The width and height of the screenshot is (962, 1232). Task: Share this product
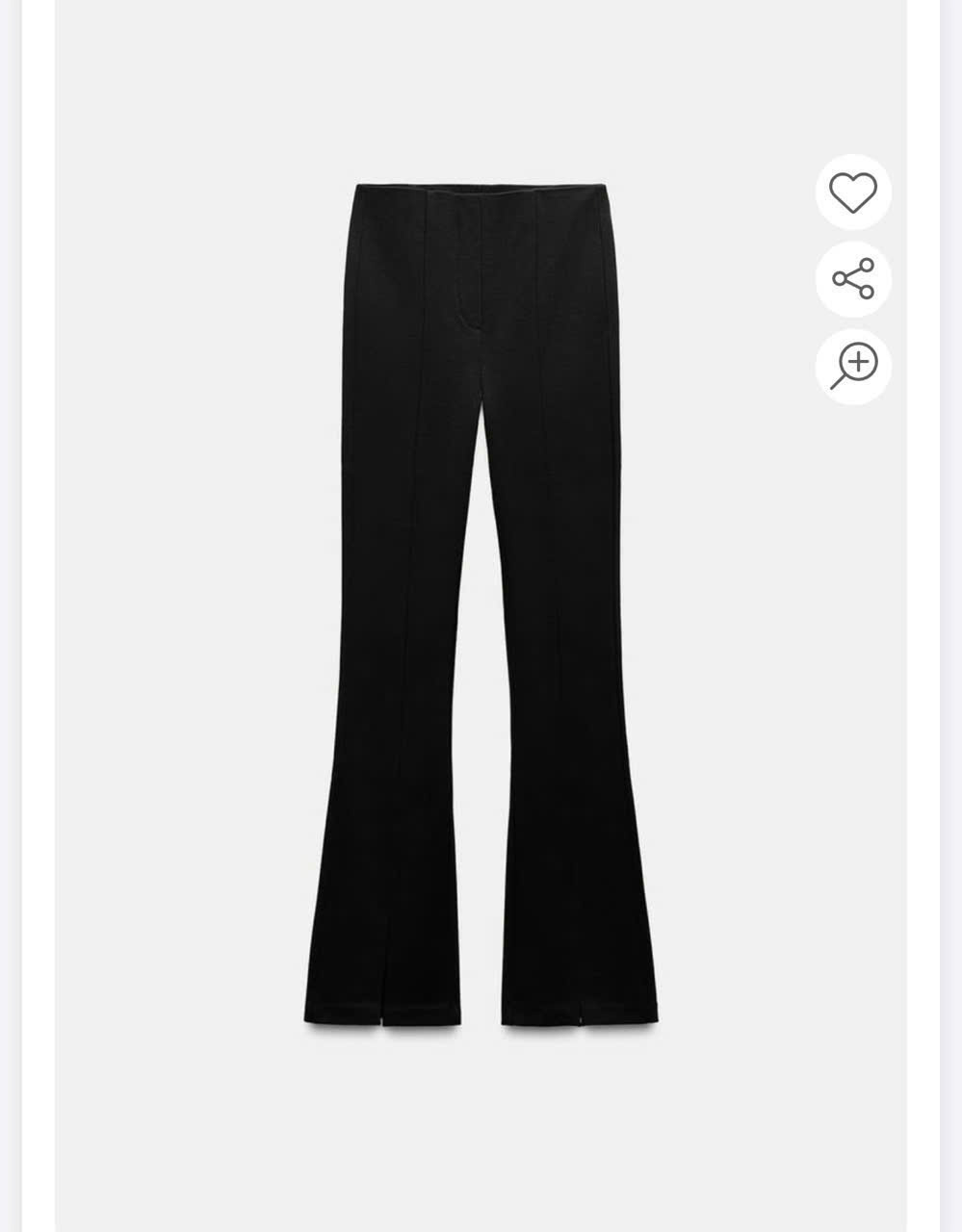click(x=853, y=279)
